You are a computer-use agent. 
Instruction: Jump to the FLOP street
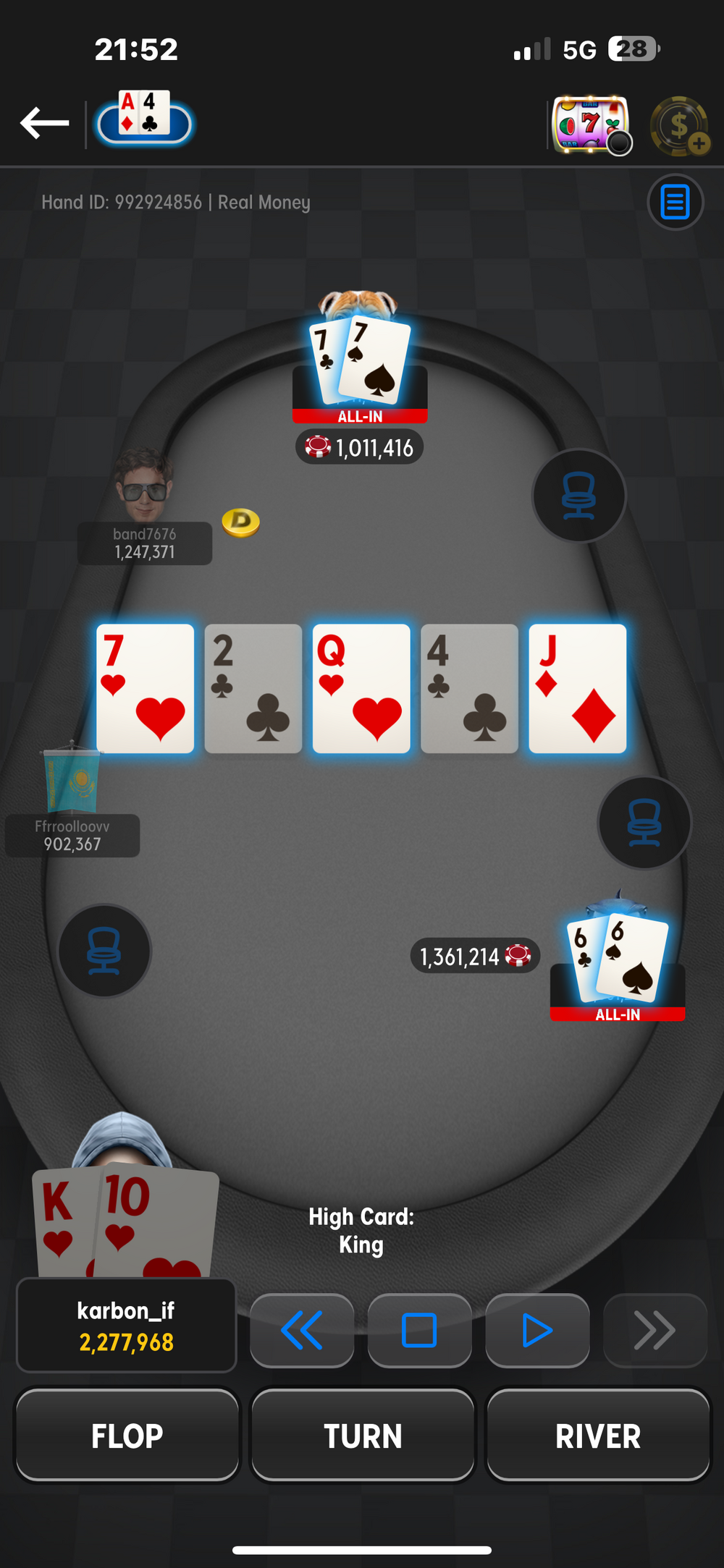point(127,1436)
